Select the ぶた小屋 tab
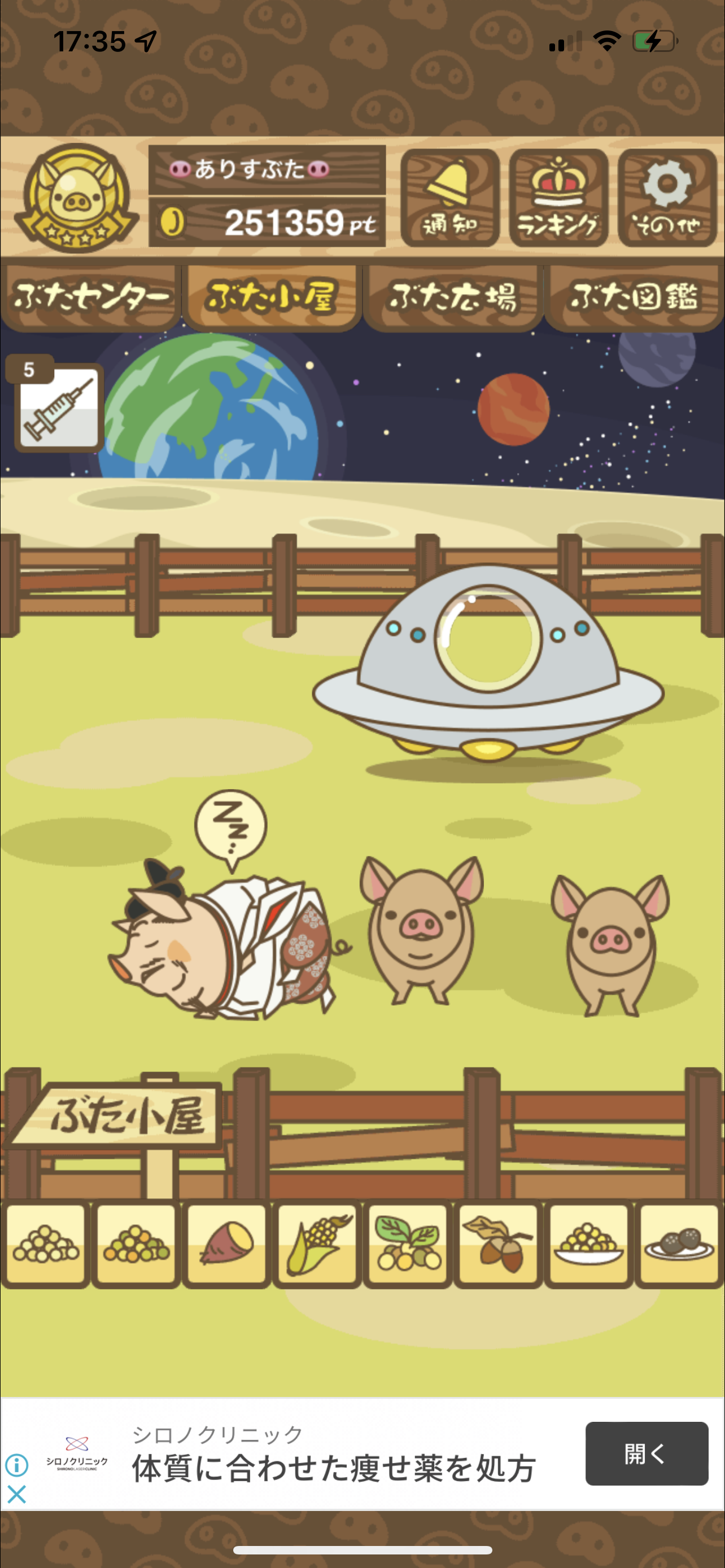The width and height of the screenshot is (725, 1568). coord(272,297)
